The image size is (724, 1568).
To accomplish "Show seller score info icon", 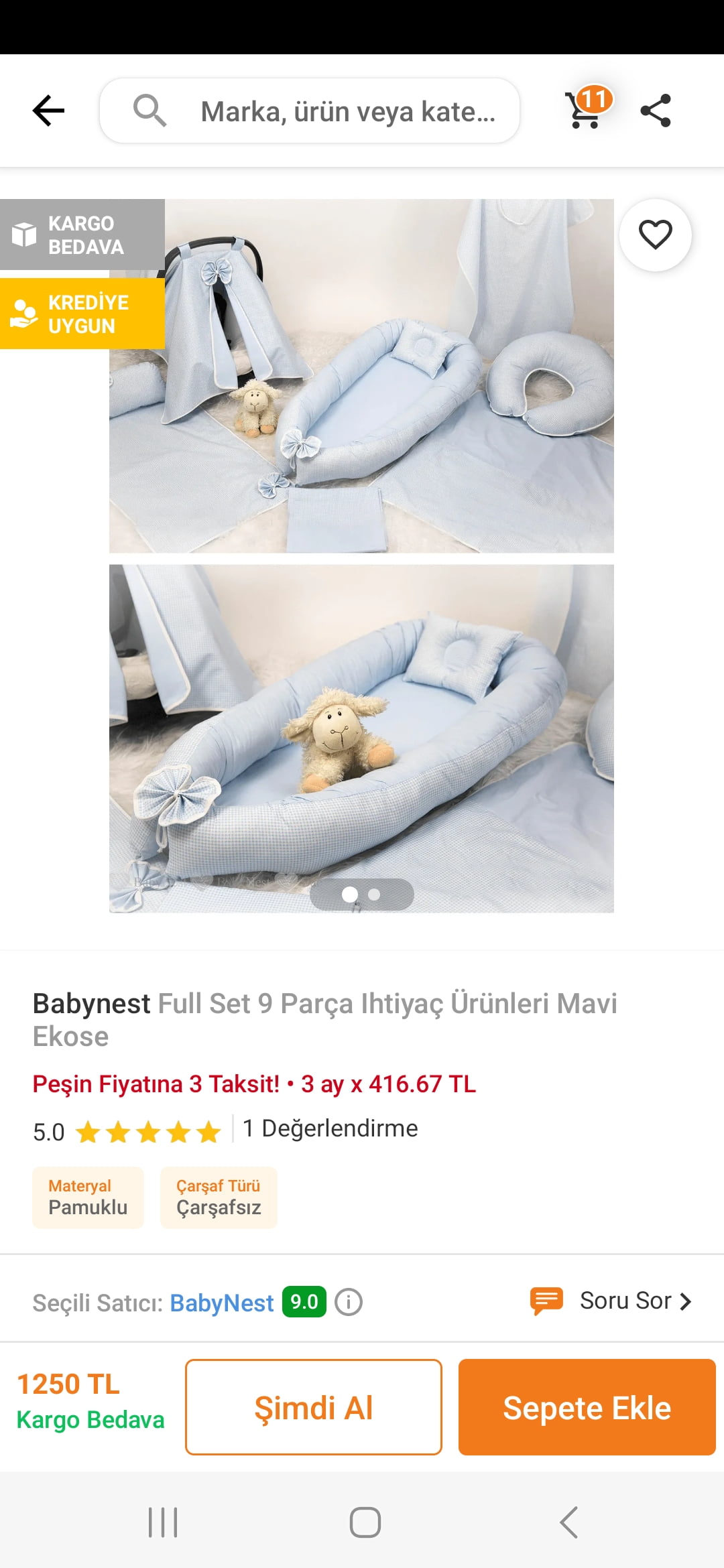I will [349, 1302].
